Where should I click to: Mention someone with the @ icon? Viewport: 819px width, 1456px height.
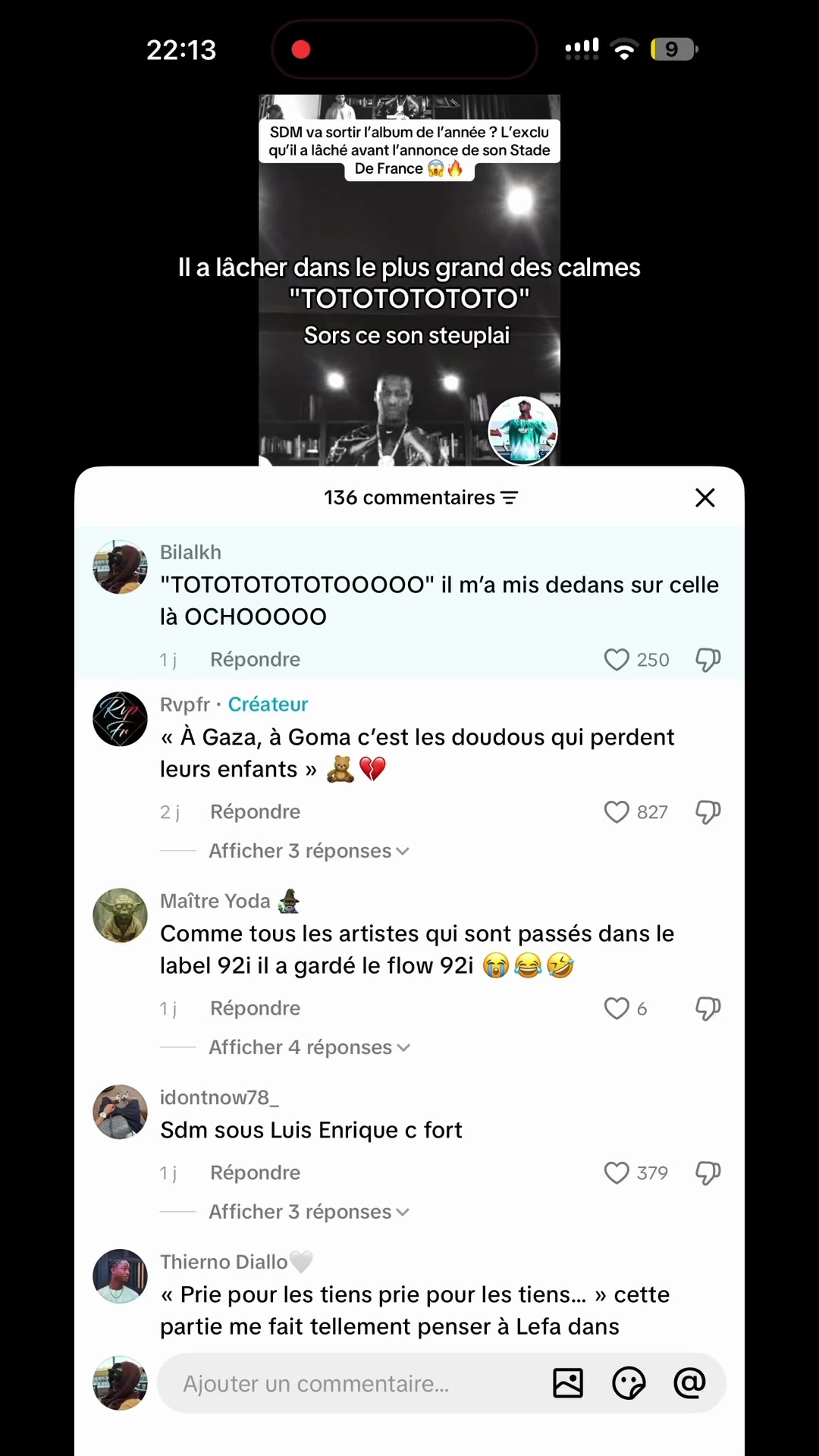tap(689, 1383)
